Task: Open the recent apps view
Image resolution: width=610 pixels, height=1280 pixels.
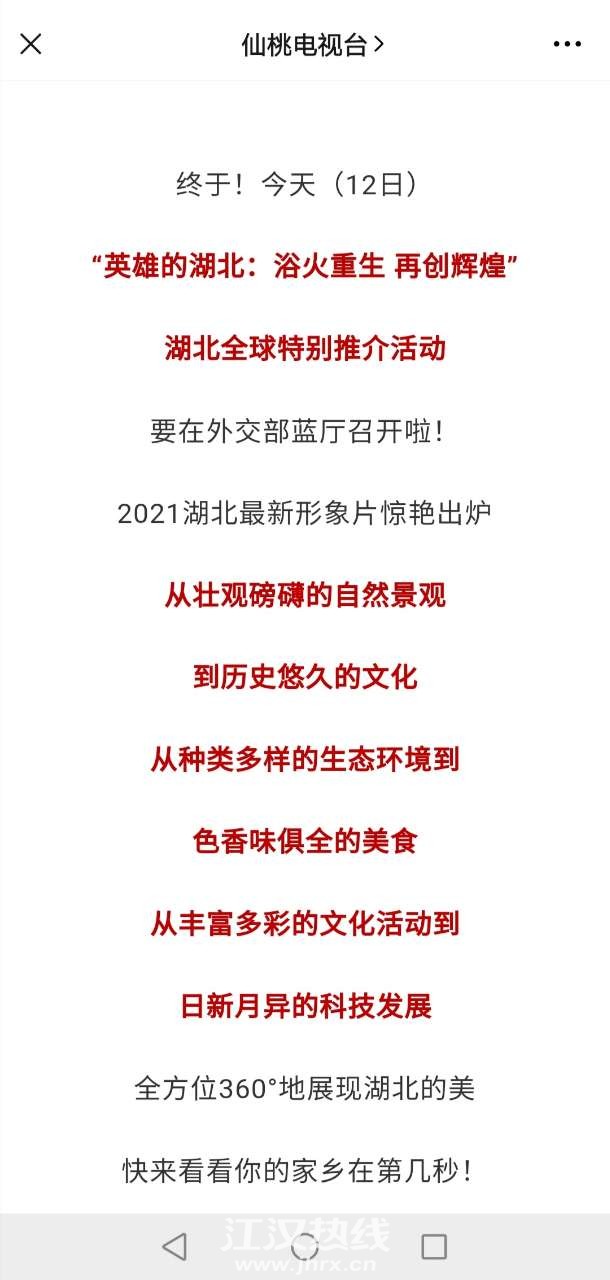Action: click(x=434, y=1246)
